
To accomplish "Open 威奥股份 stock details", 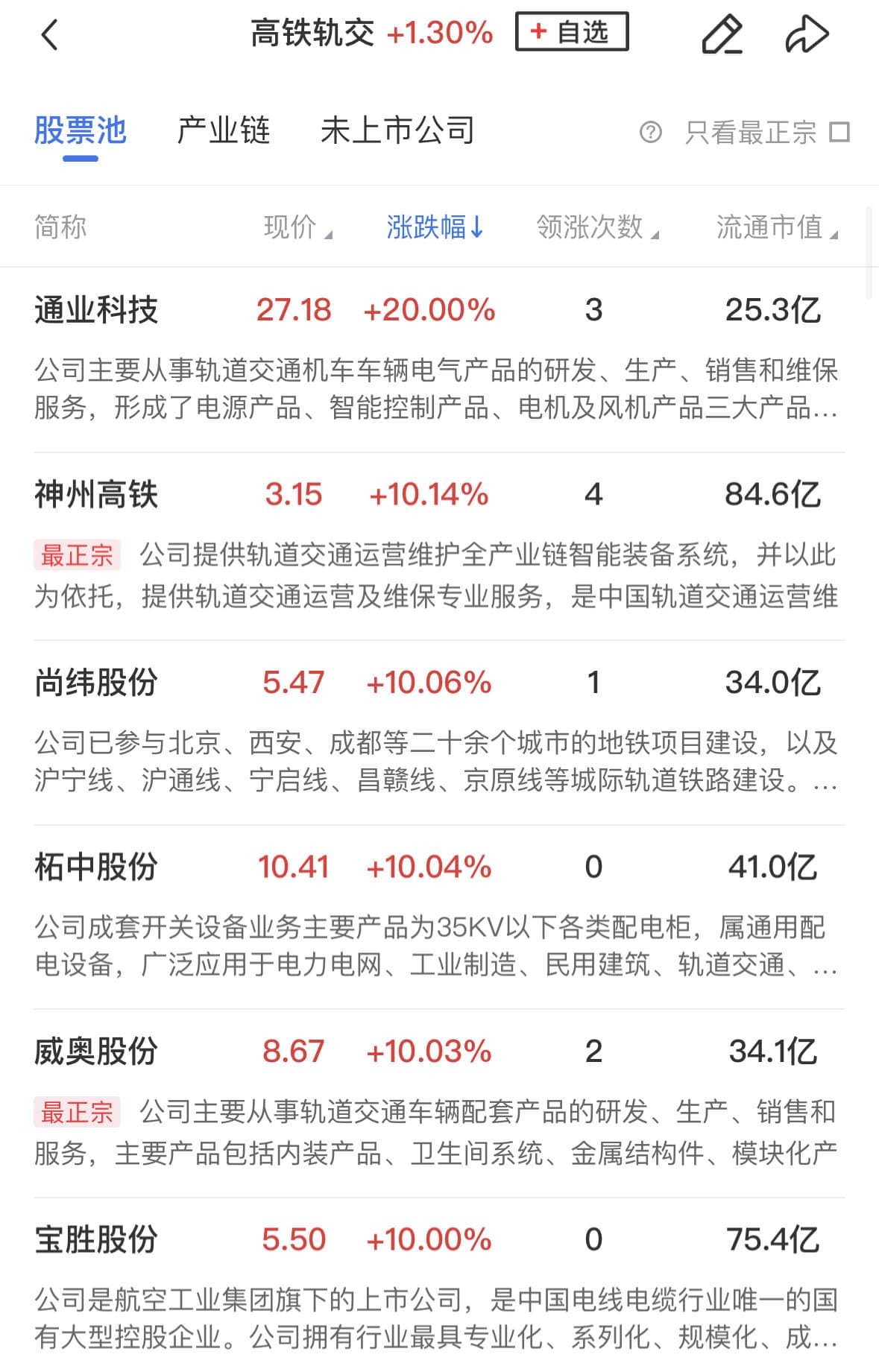I will [x=96, y=1052].
